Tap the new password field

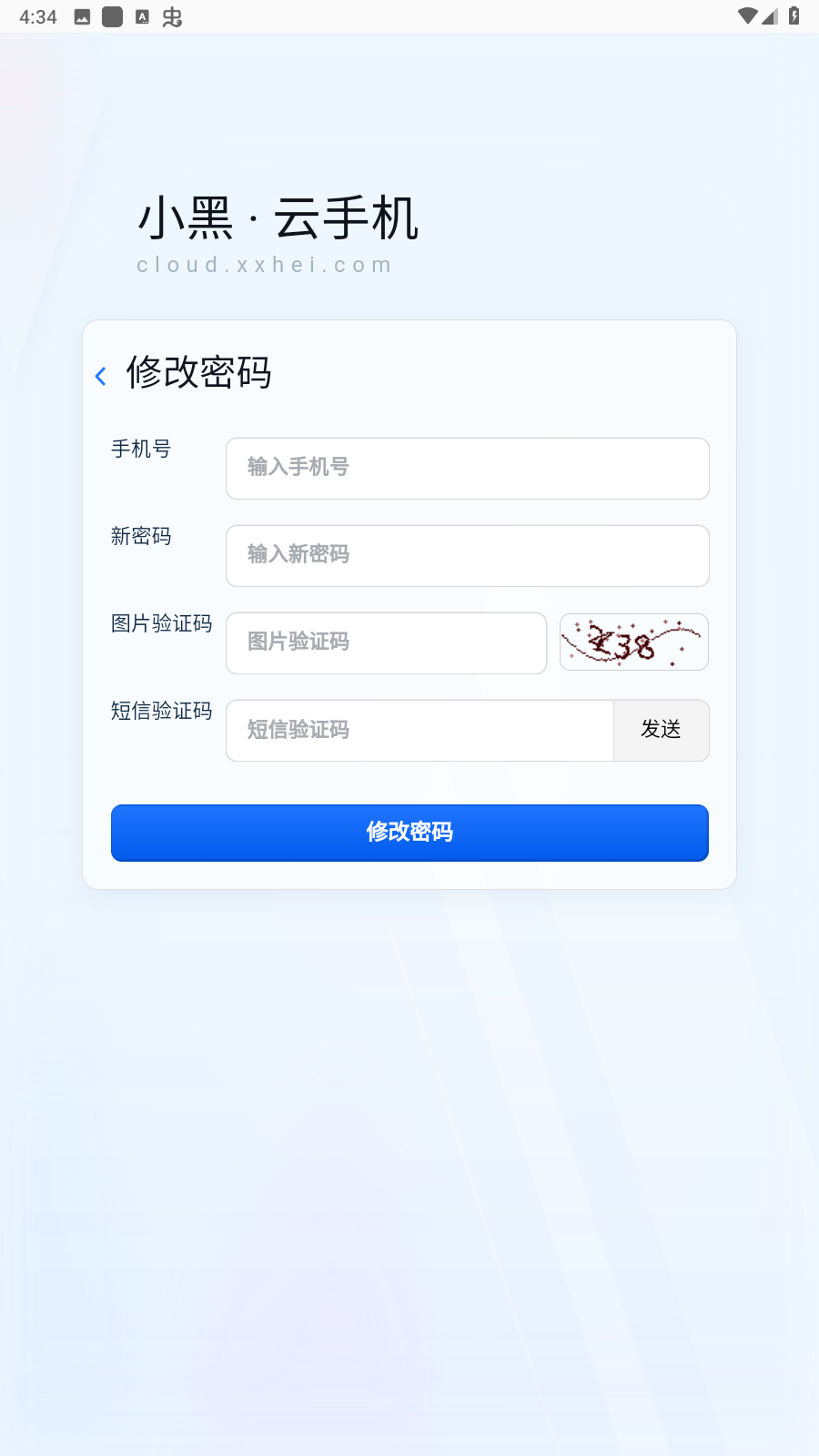(467, 555)
